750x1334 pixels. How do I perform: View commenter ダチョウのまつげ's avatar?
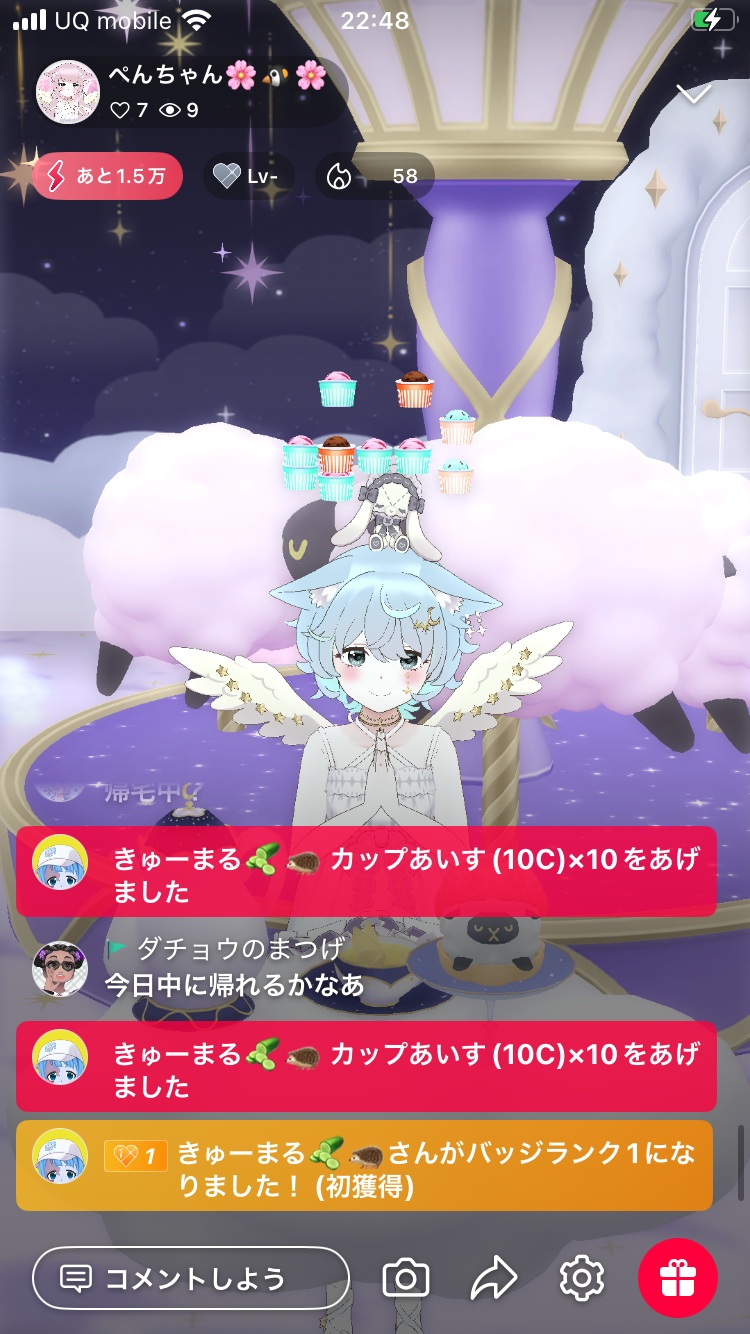tap(60, 969)
